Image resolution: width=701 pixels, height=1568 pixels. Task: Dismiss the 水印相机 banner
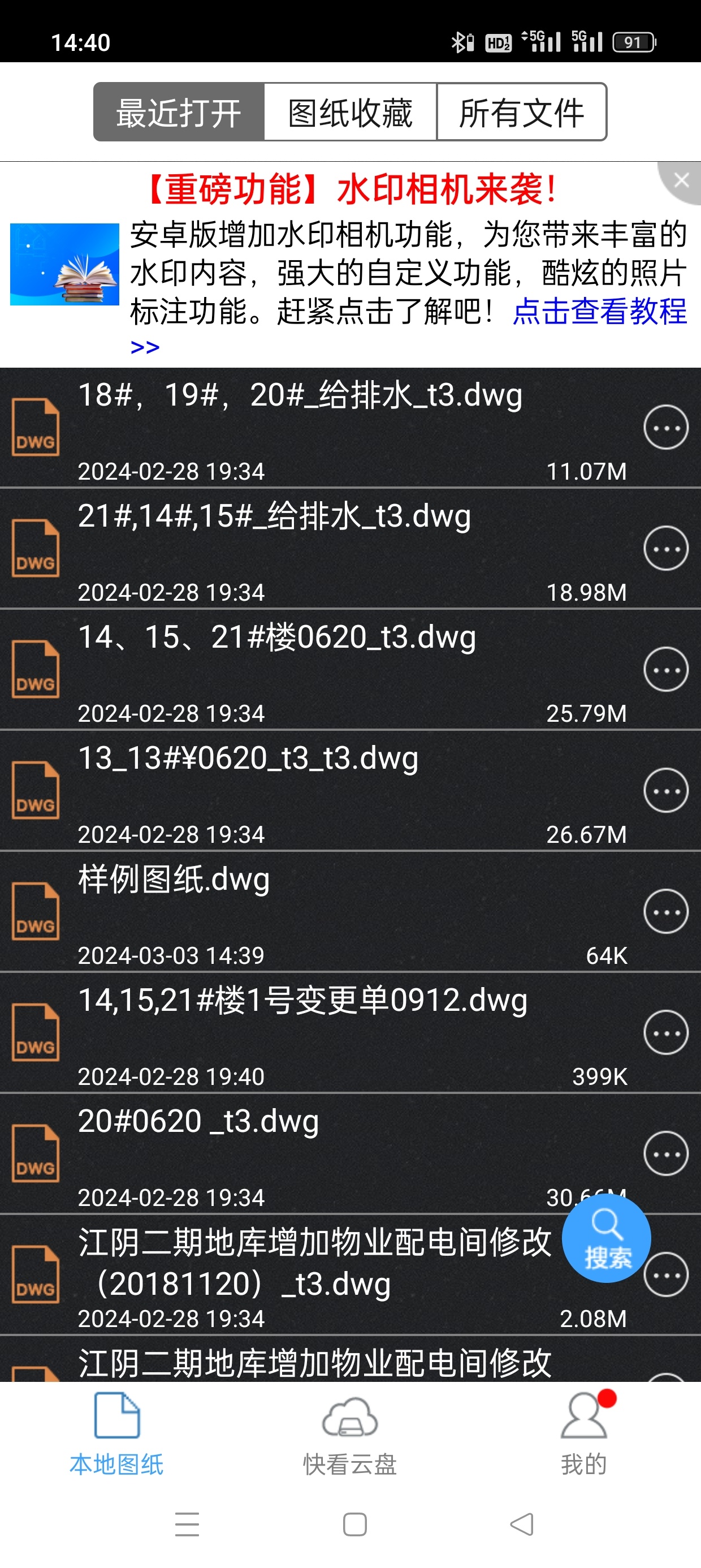(682, 180)
